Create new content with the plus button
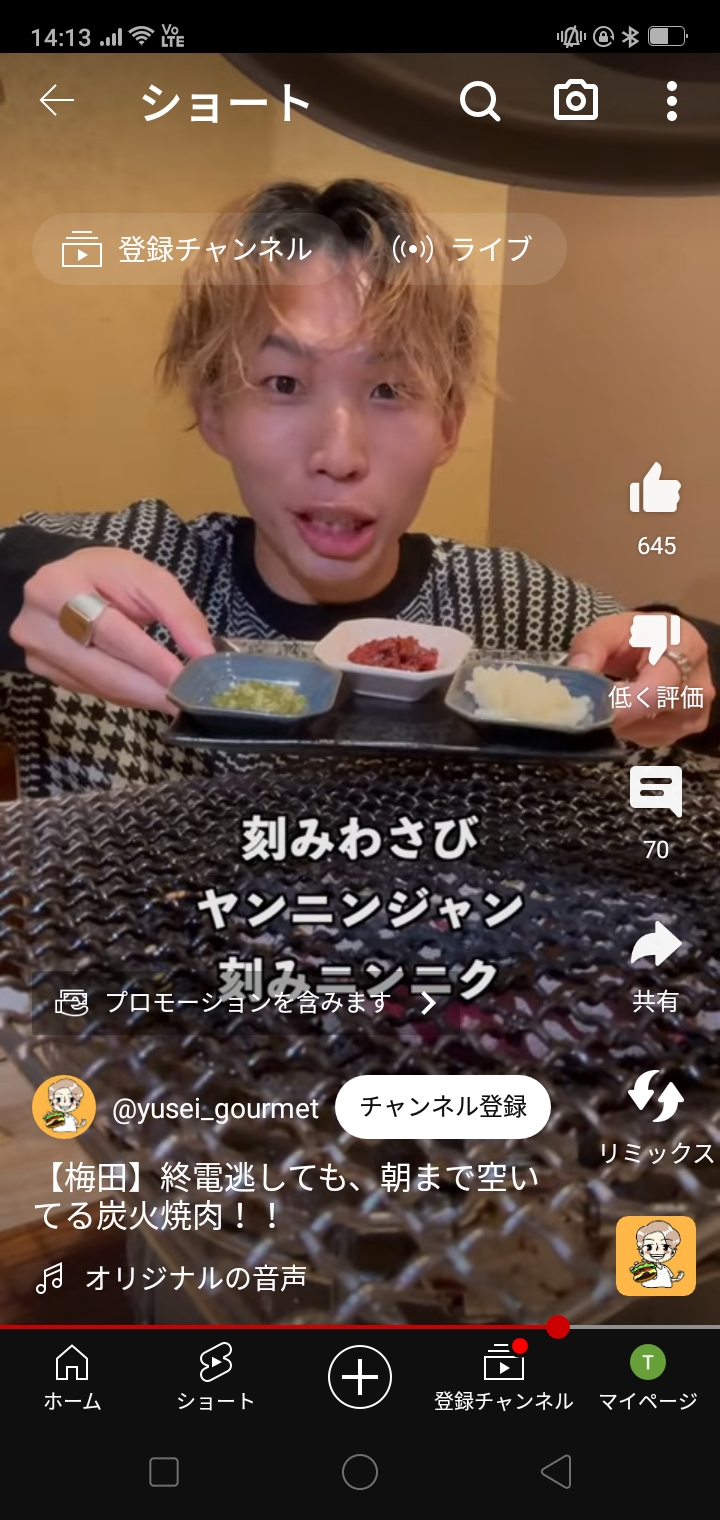720x1520 pixels. click(360, 1378)
